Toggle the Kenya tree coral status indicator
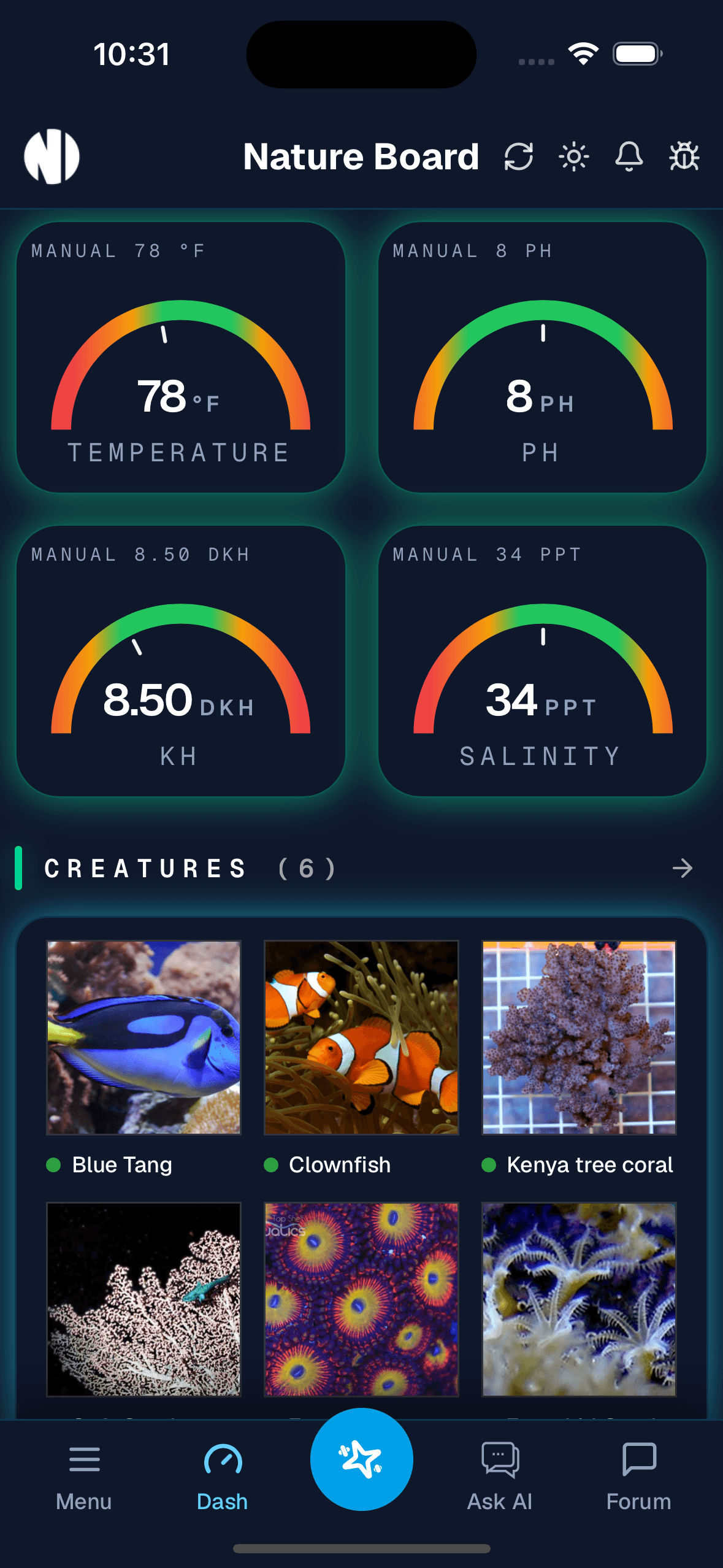Viewport: 723px width, 1568px height. (489, 1164)
